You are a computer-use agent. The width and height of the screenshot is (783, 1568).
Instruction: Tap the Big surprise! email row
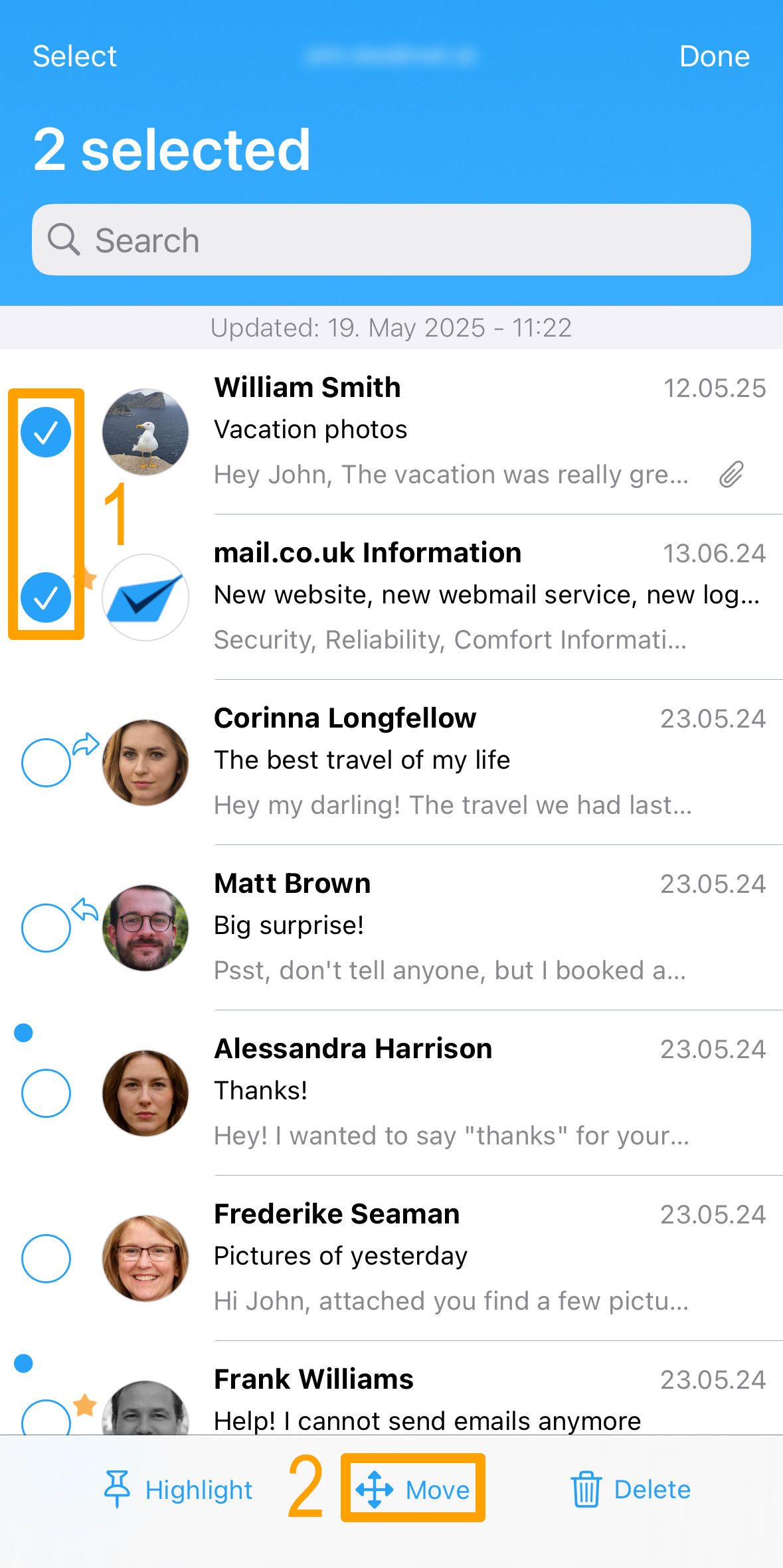coord(391,928)
